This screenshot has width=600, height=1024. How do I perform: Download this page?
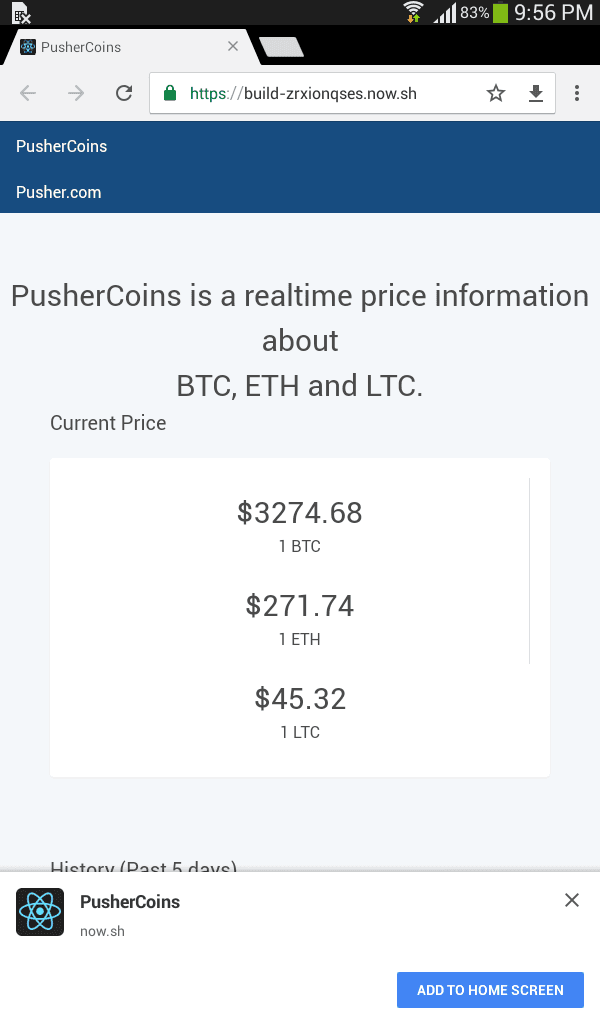point(536,93)
